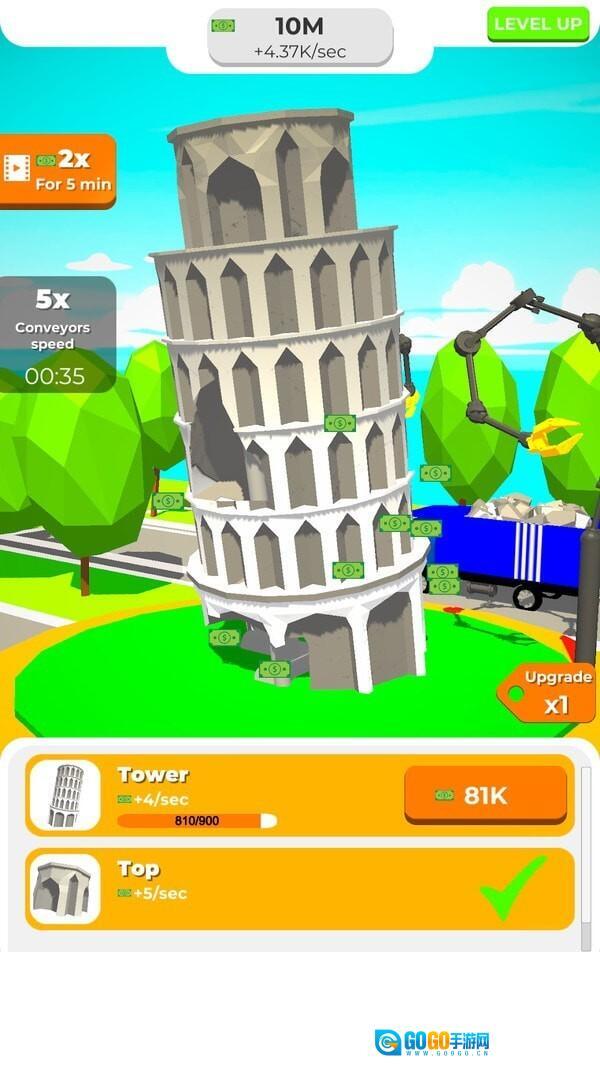Change upgrade multiplier x1
This screenshot has width=600, height=1066.
551,692
